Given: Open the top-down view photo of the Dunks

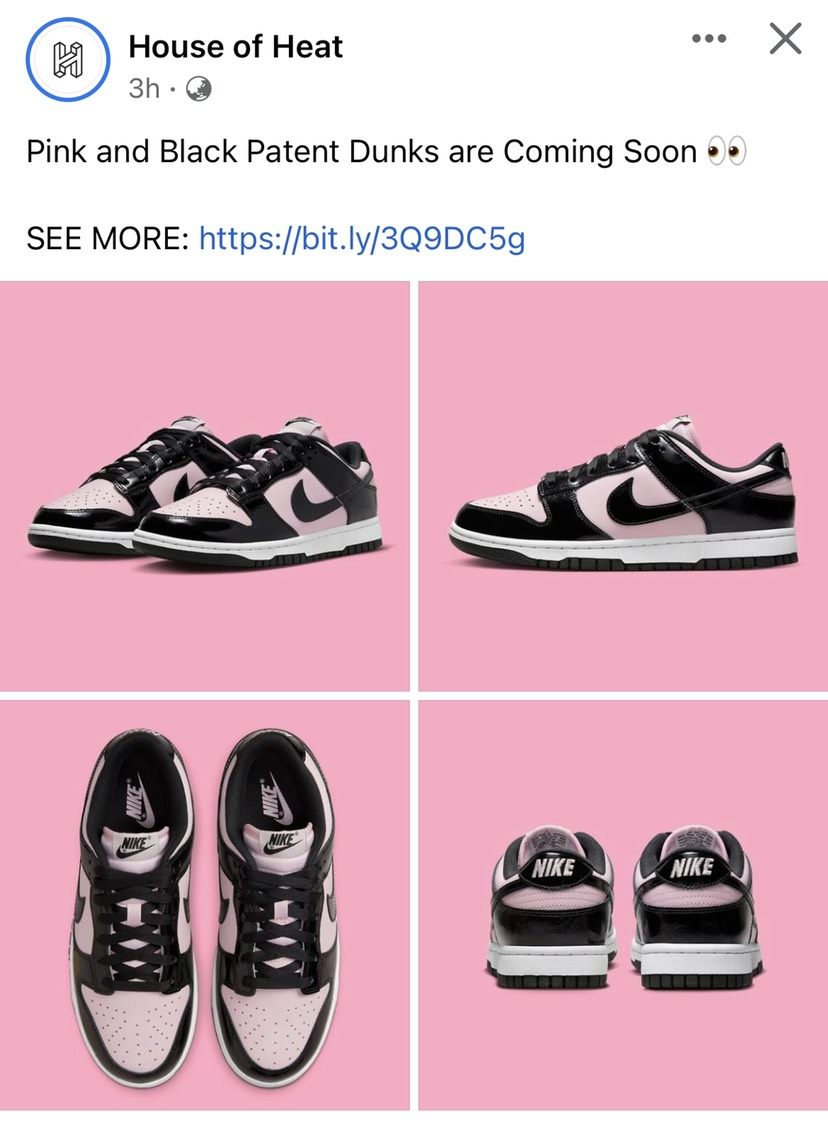Looking at the screenshot, I should [x=205, y=904].
